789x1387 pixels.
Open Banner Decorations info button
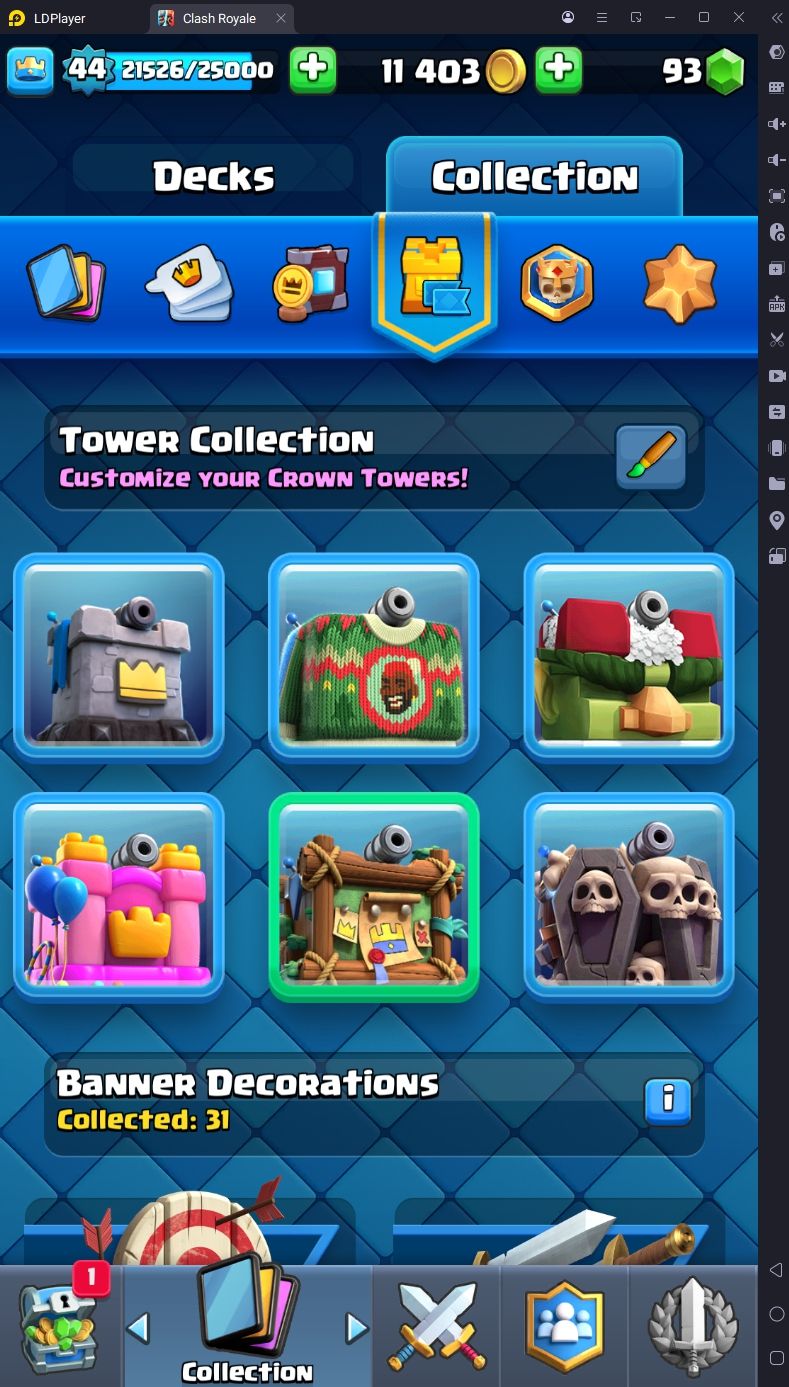(668, 1101)
